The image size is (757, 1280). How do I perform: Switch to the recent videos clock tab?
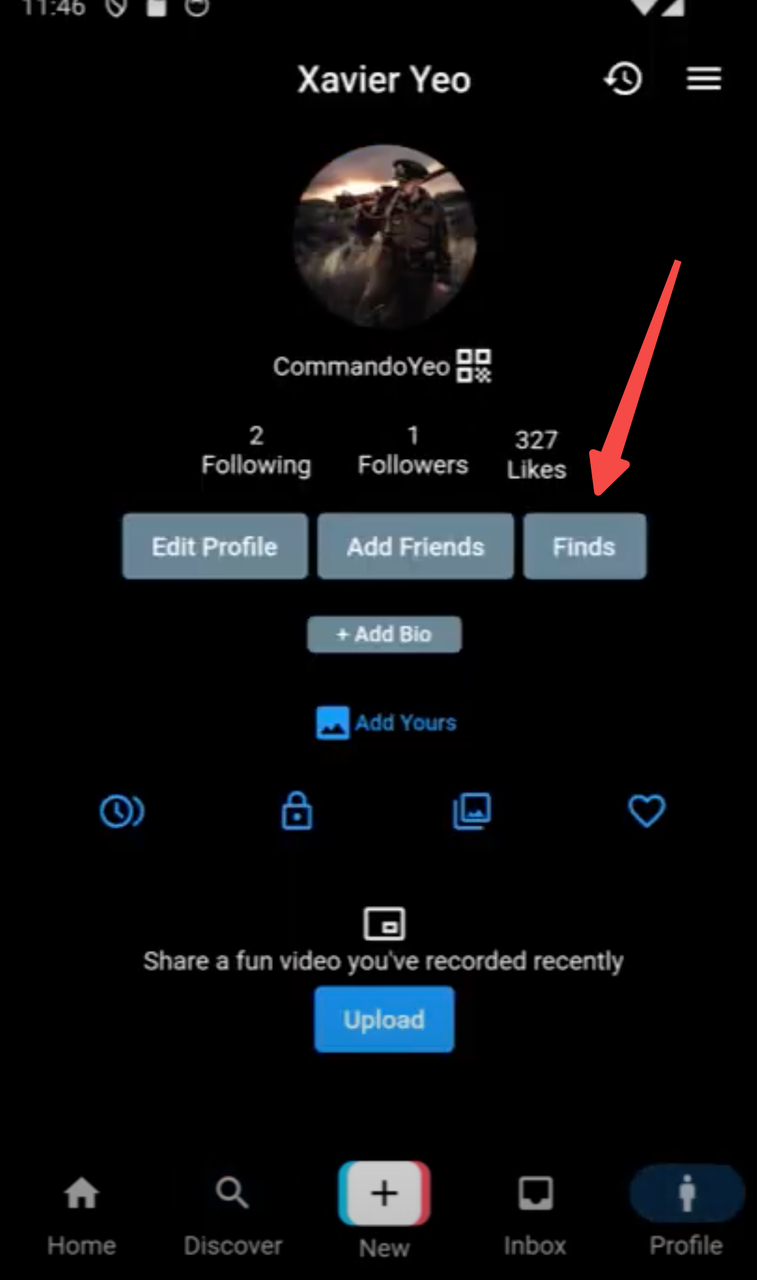pos(121,811)
